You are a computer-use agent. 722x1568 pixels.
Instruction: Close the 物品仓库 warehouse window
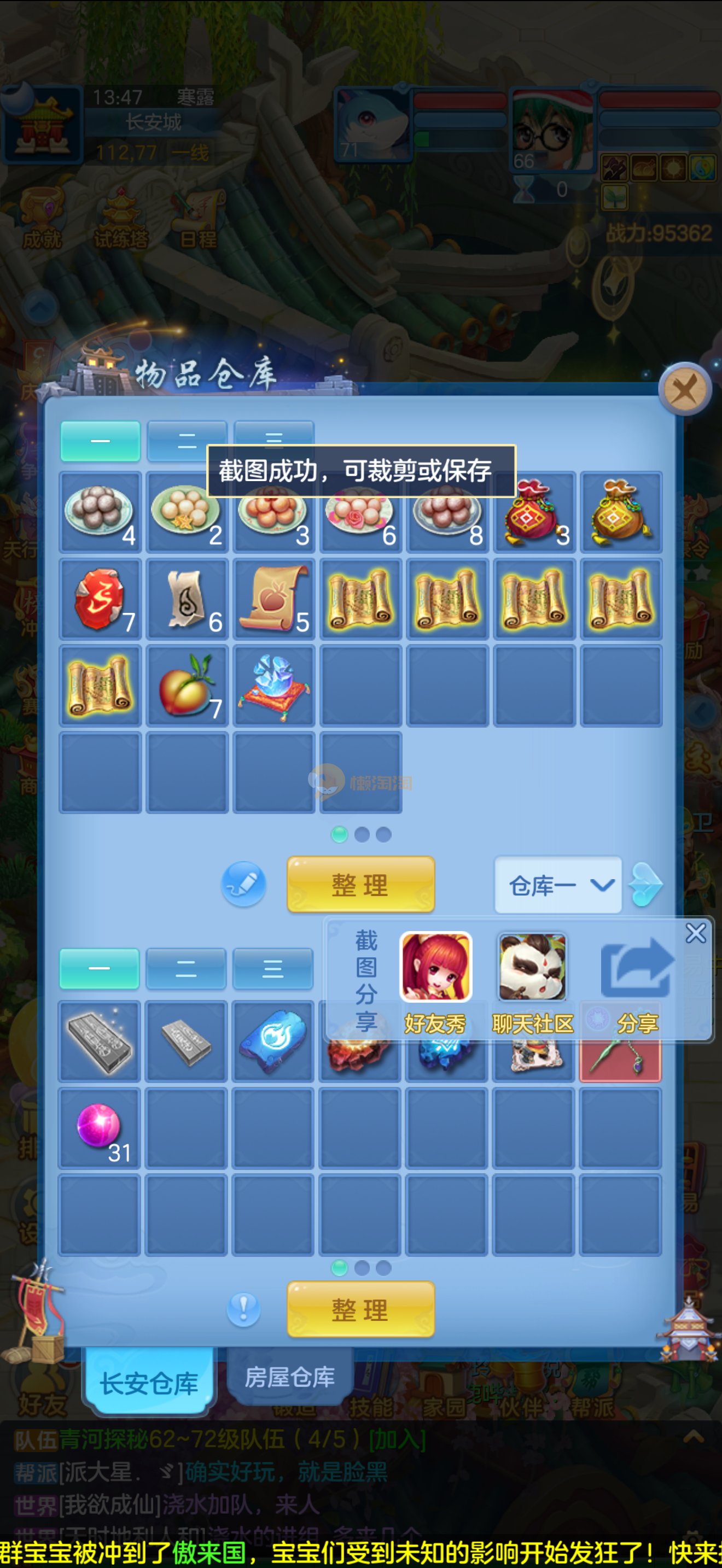click(x=685, y=389)
